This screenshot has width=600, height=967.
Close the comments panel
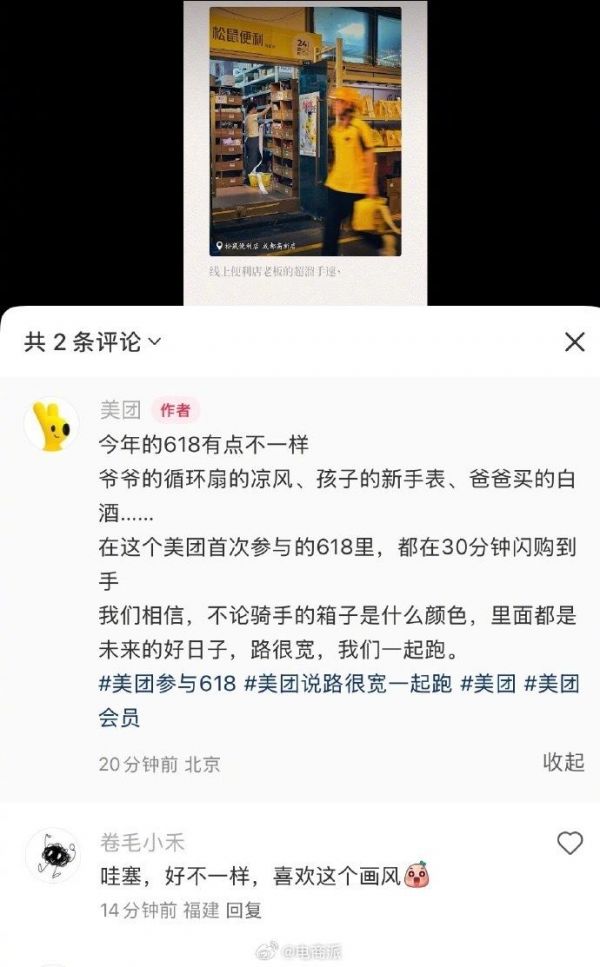[574, 343]
